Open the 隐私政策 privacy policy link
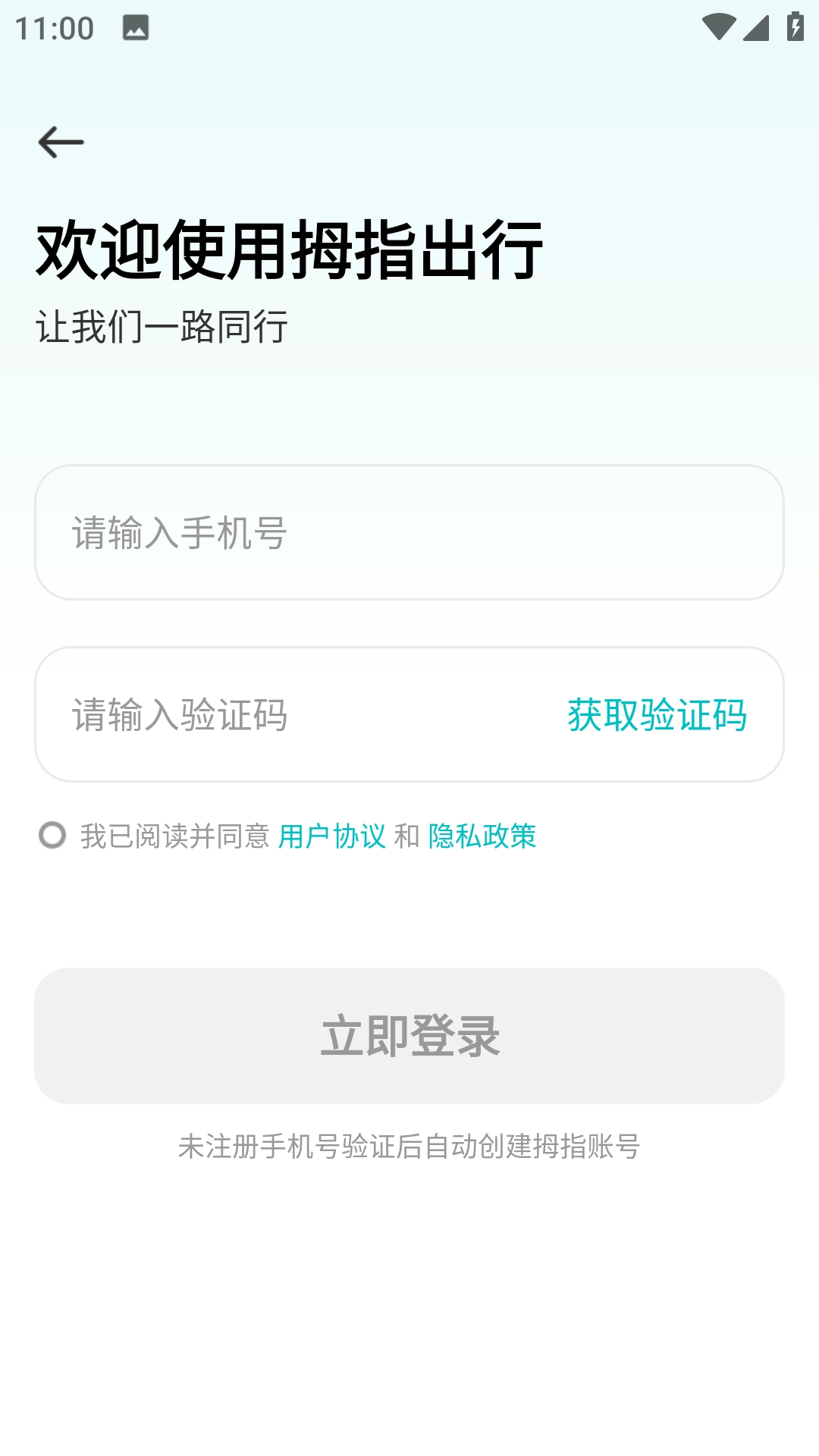 (x=482, y=836)
